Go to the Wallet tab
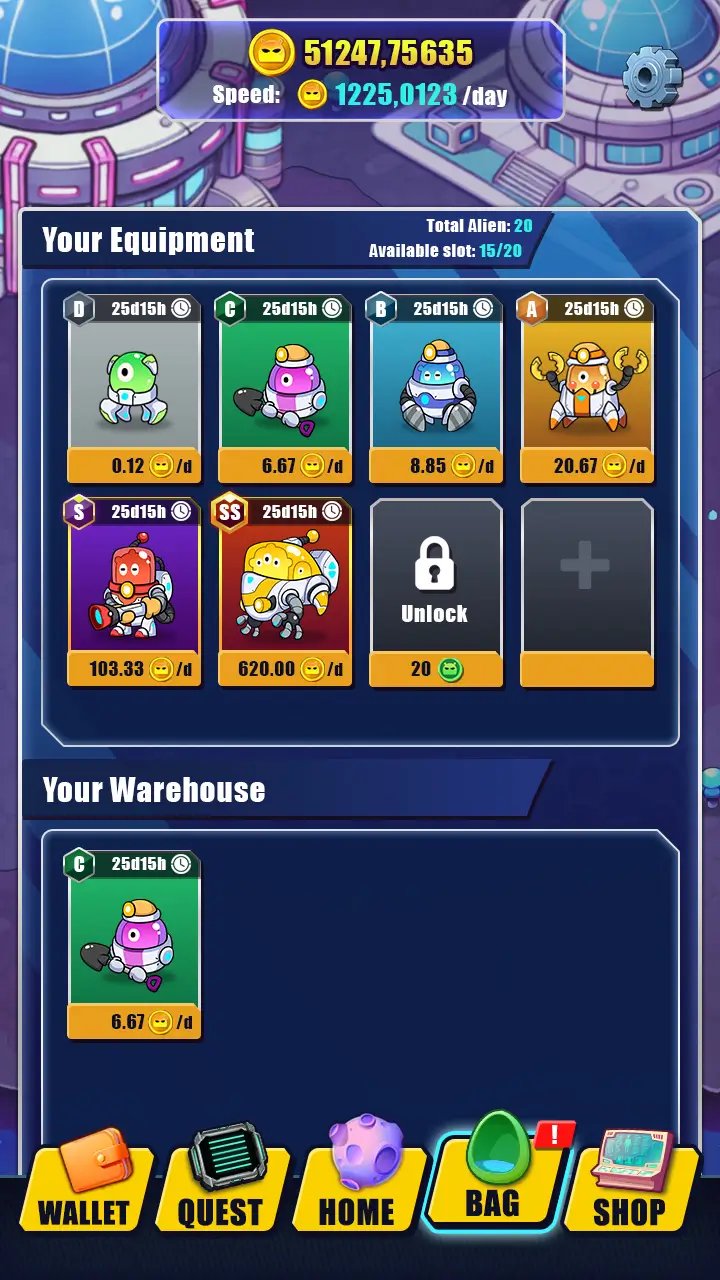The image size is (720, 1280). 87,1180
